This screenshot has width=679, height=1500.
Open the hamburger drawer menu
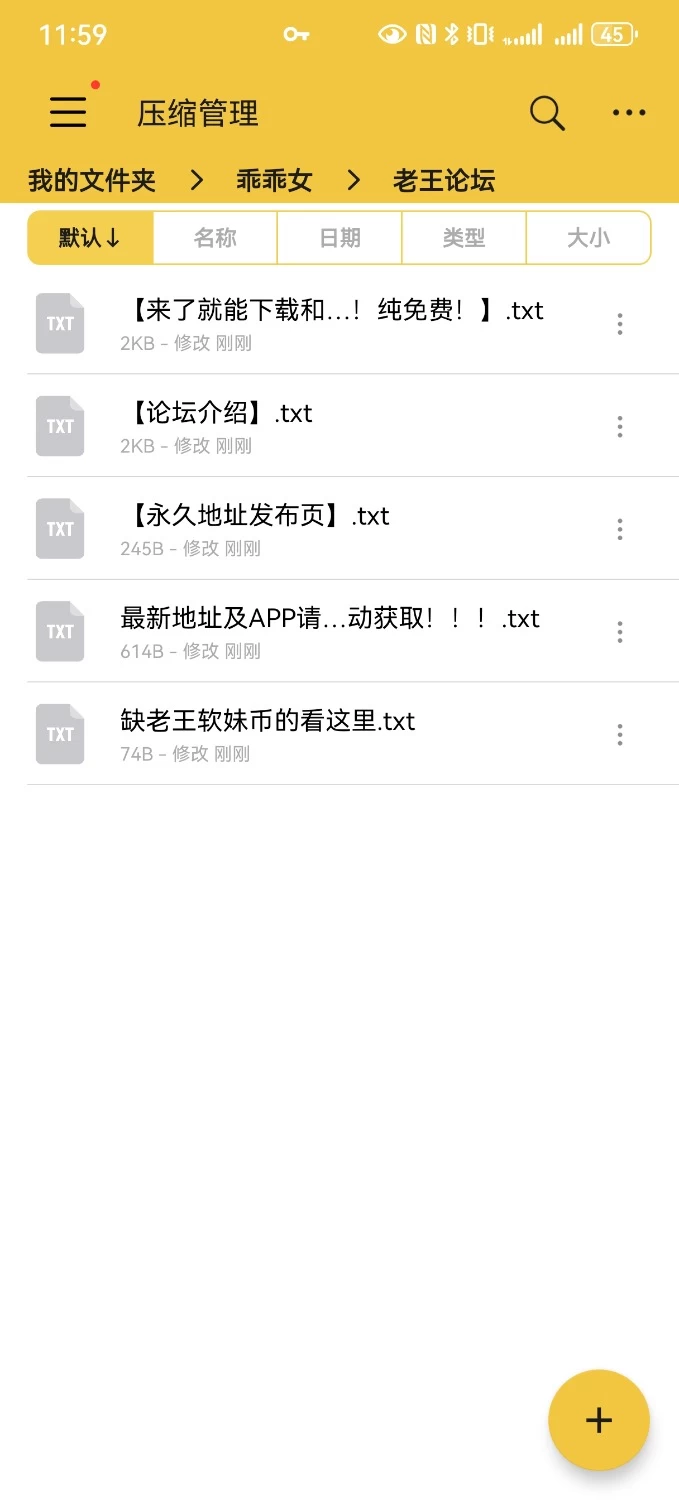click(68, 113)
